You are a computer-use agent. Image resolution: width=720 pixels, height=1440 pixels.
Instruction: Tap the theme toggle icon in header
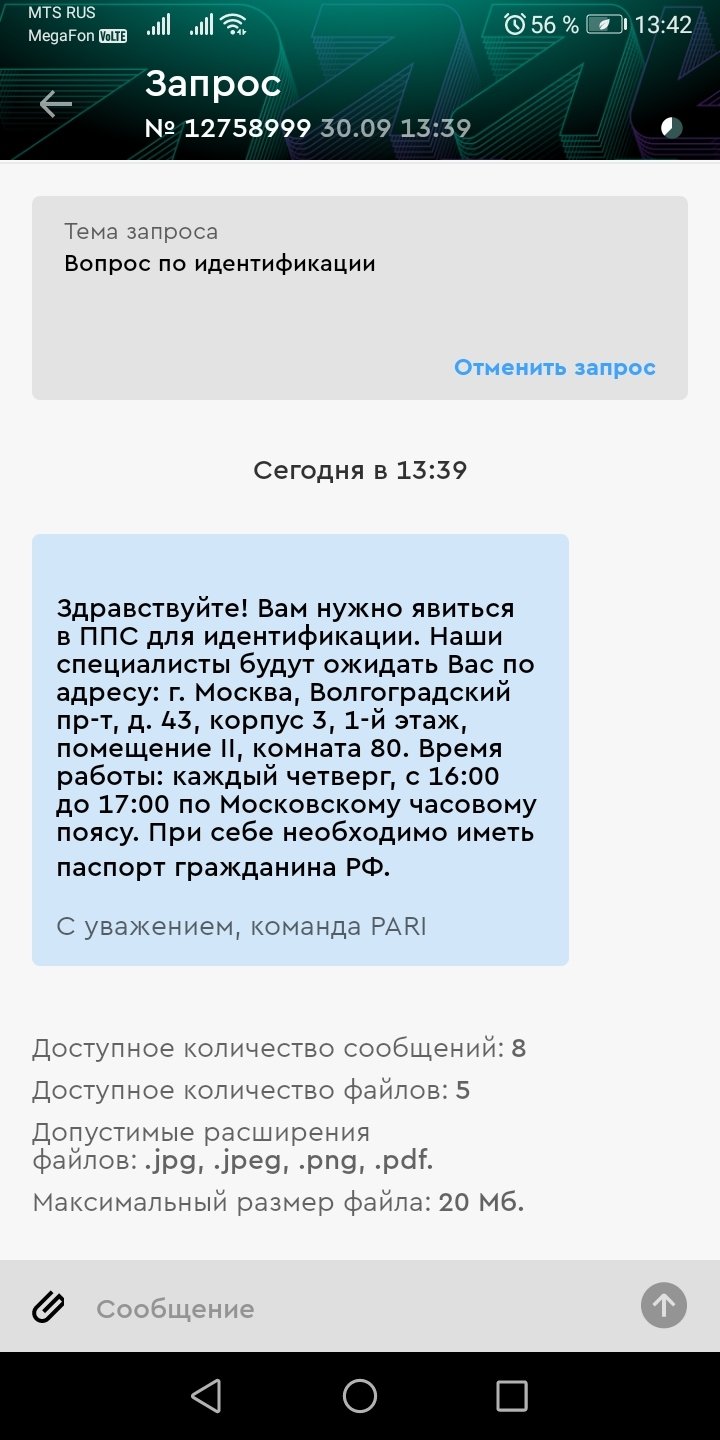[x=672, y=127]
